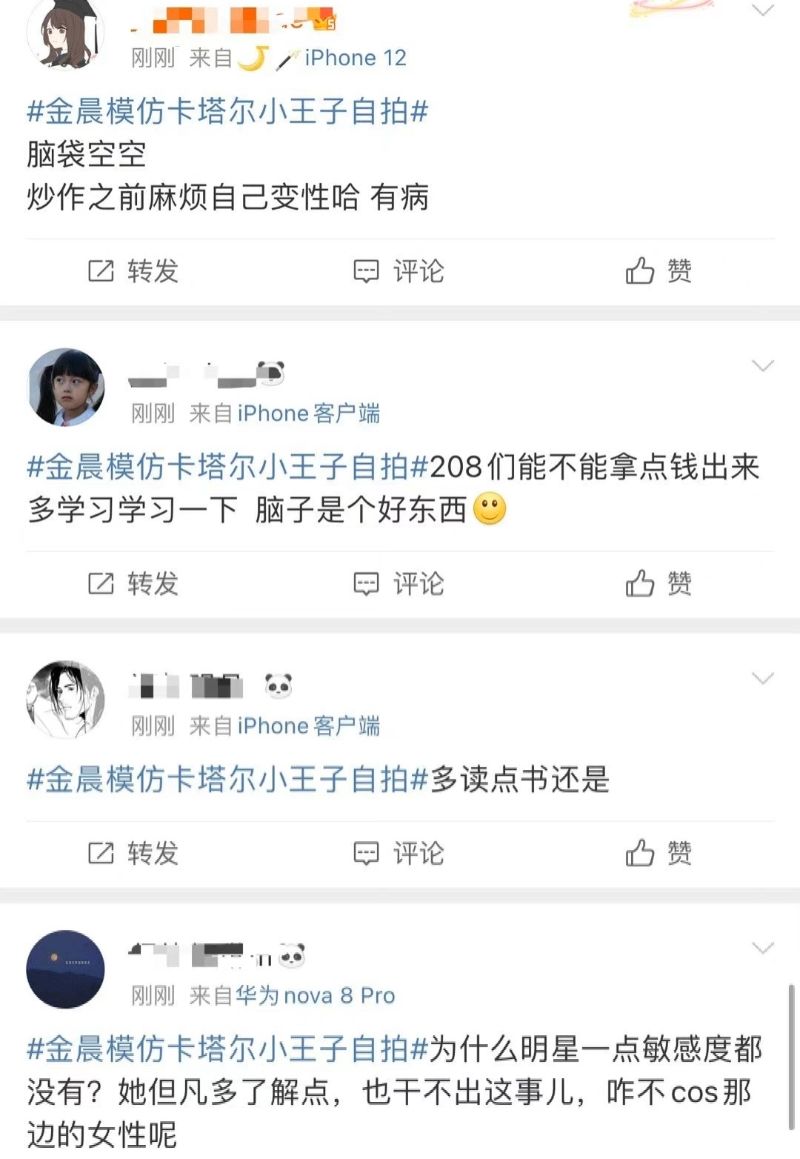Comment on the "多读点书还是" post
The width and height of the screenshot is (800, 1159).
click(x=399, y=853)
